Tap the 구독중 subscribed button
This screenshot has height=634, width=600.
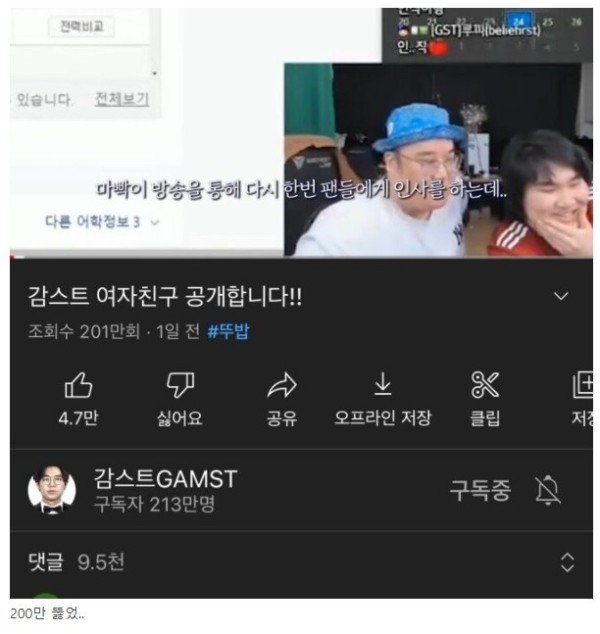(x=479, y=490)
